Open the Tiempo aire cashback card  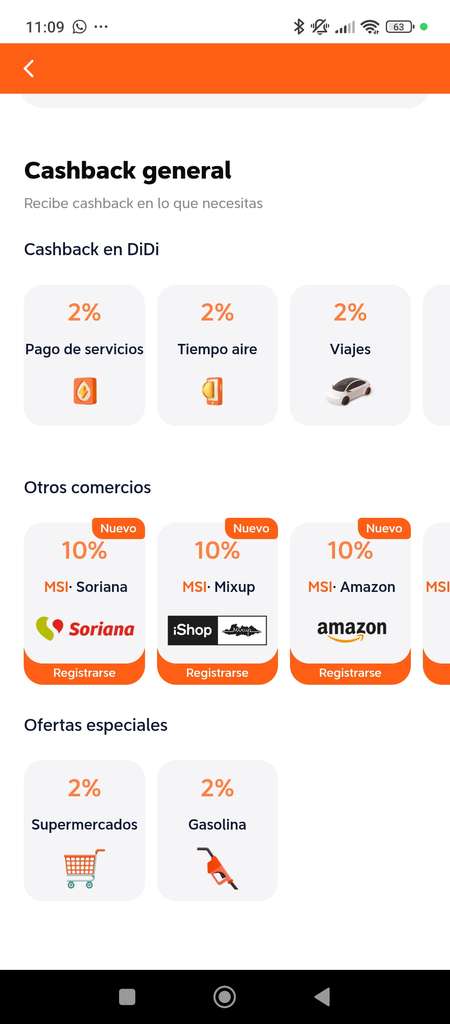tap(217, 355)
